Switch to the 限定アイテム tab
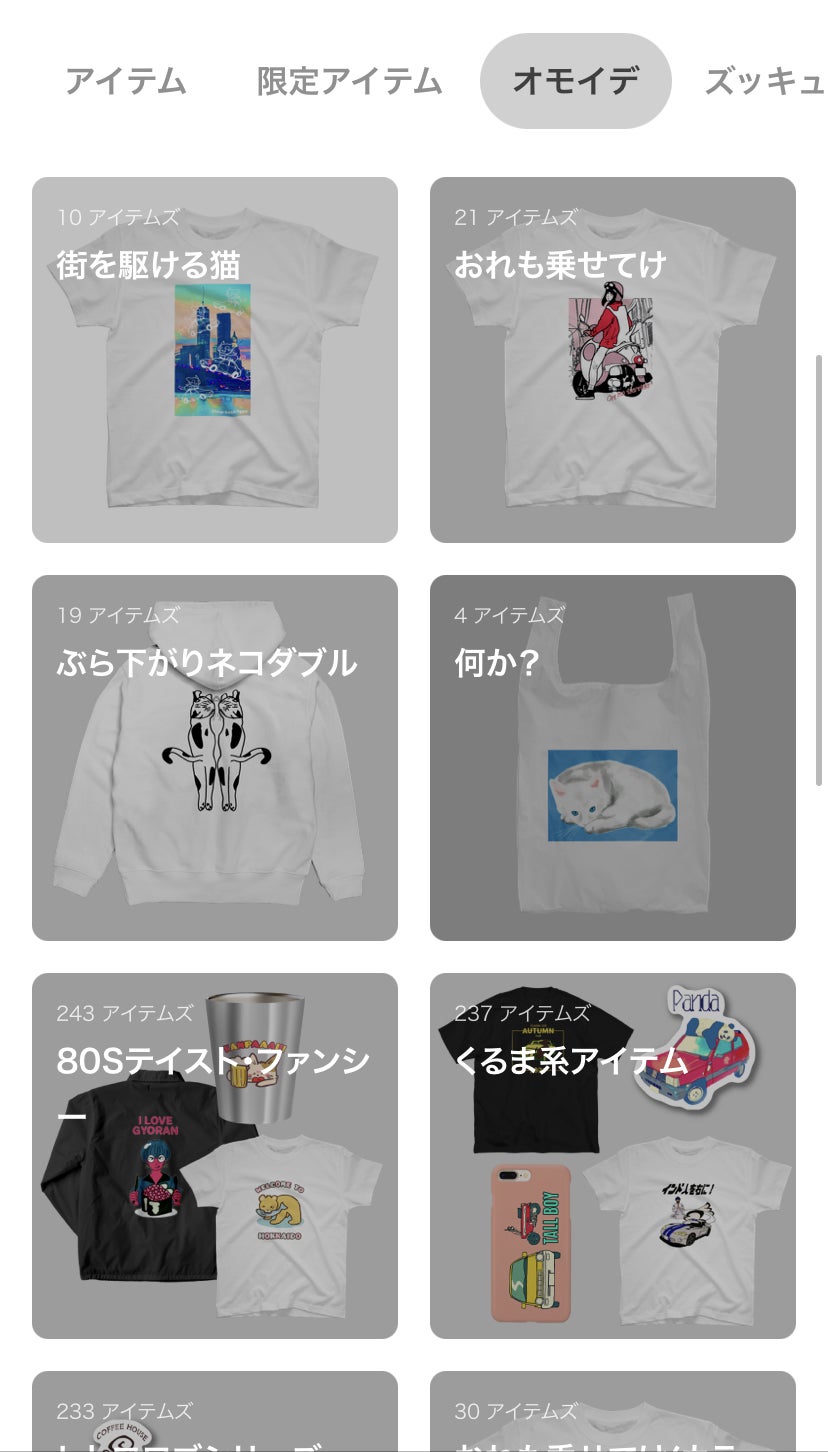This screenshot has width=828, height=1452. 349,81
